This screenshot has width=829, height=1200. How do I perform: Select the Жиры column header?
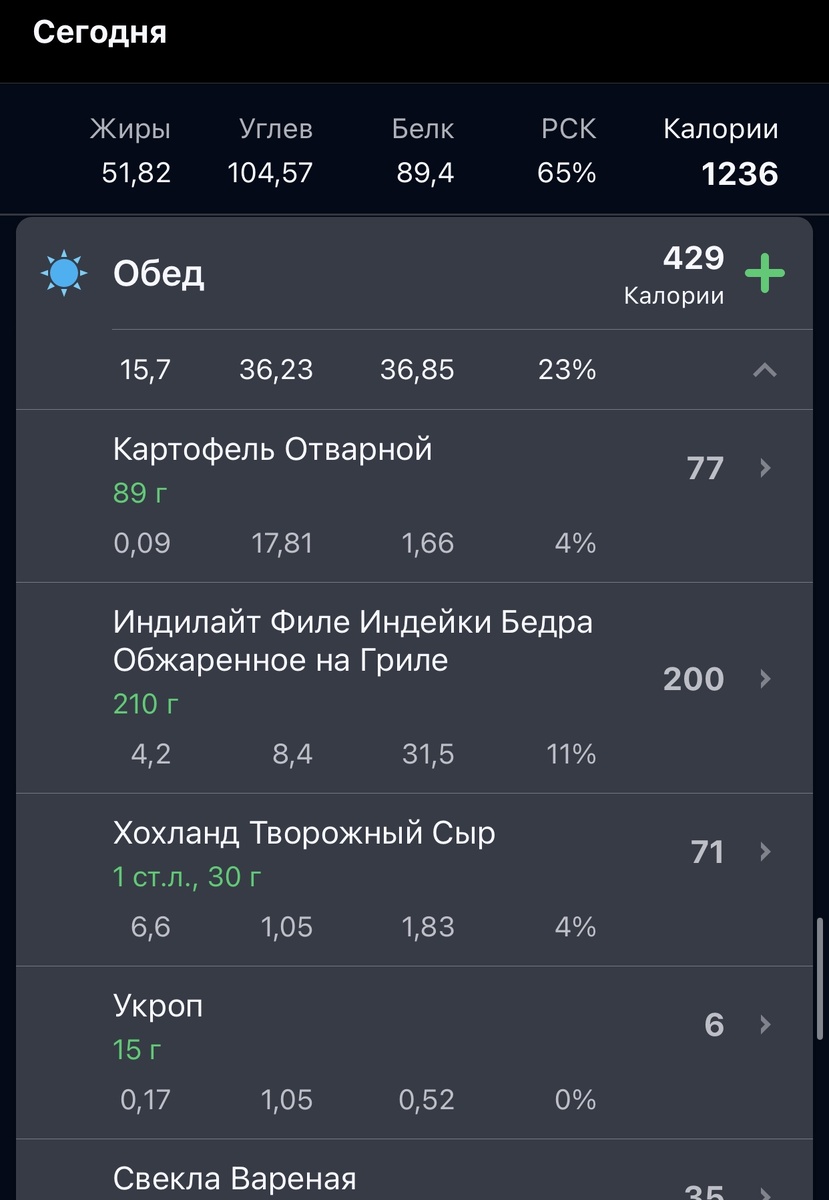click(x=130, y=129)
